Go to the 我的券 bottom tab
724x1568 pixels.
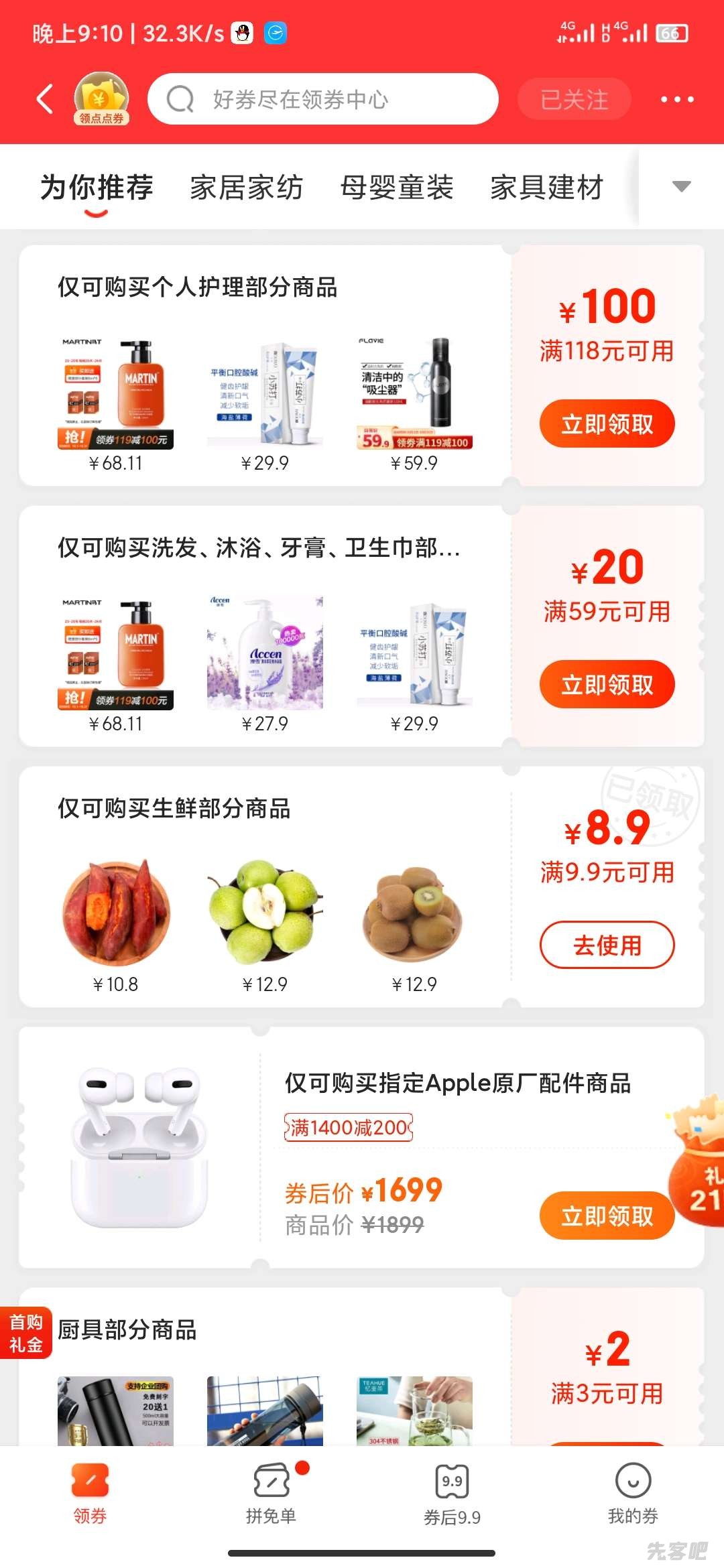click(x=633, y=1493)
